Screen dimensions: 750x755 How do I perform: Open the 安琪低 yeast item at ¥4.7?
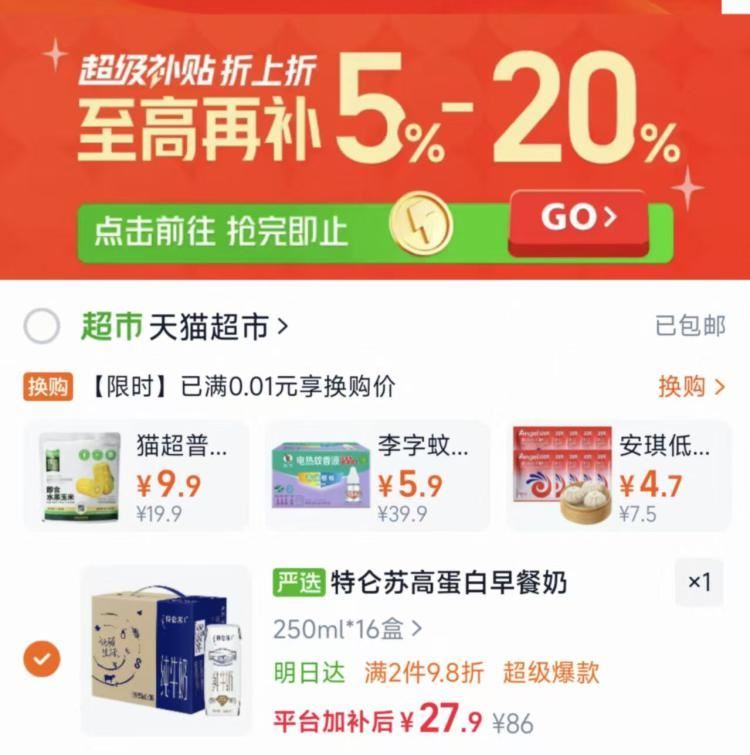tap(619, 476)
